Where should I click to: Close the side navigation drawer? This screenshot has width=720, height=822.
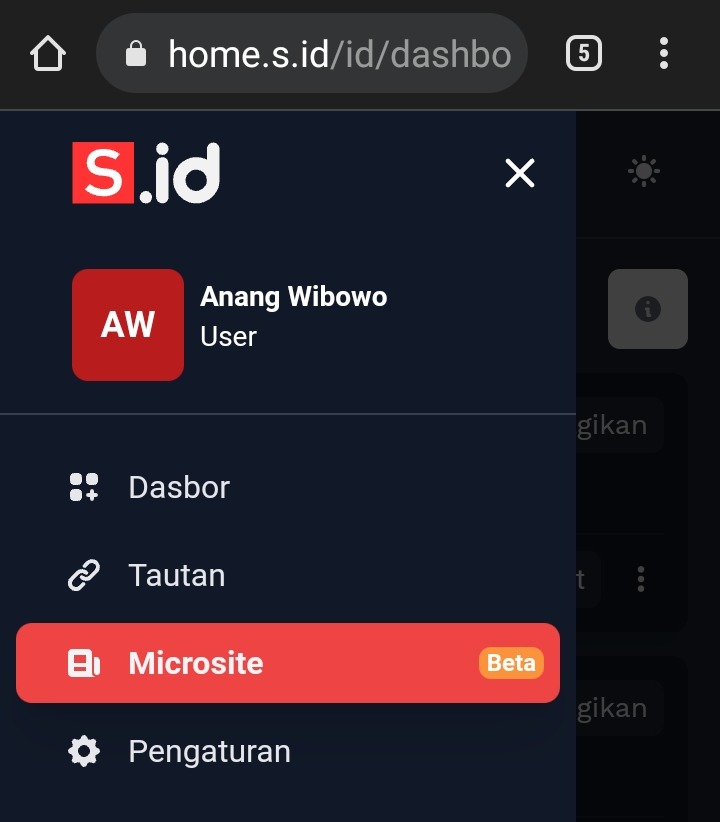click(519, 174)
